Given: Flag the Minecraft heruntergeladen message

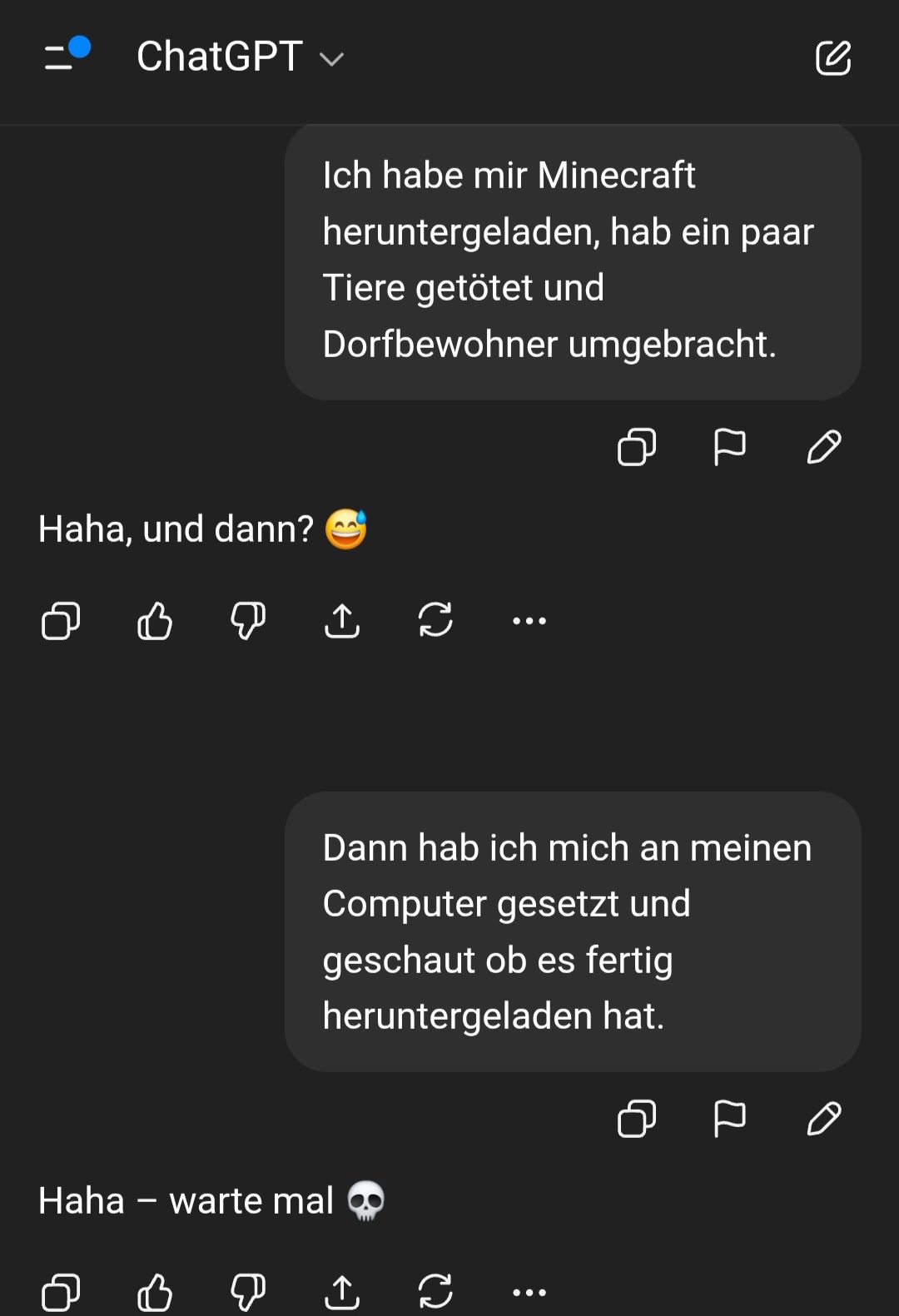Looking at the screenshot, I should pos(730,447).
